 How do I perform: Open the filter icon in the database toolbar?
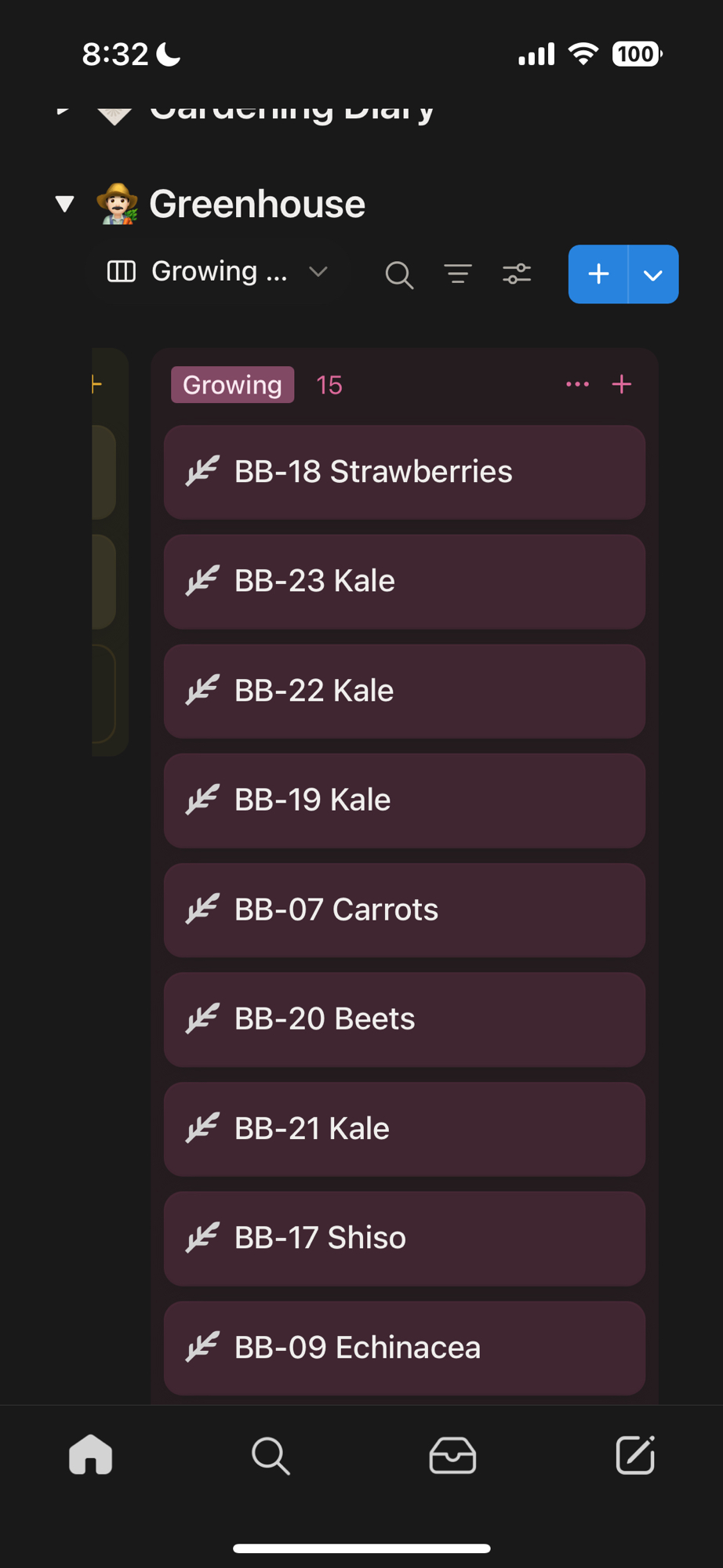pyautogui.click(x=458, y=274)
